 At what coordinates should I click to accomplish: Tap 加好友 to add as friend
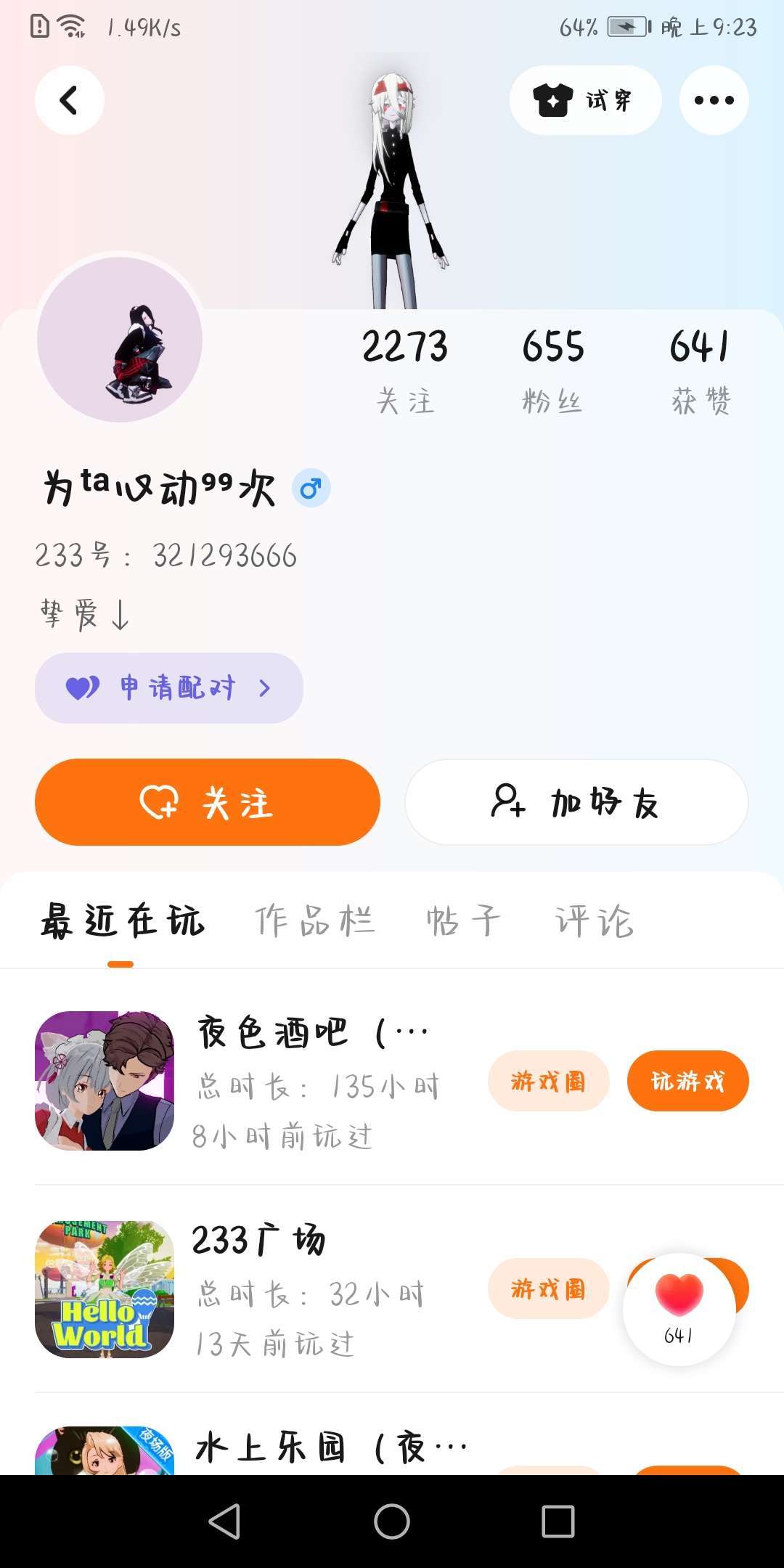point(576,802)
